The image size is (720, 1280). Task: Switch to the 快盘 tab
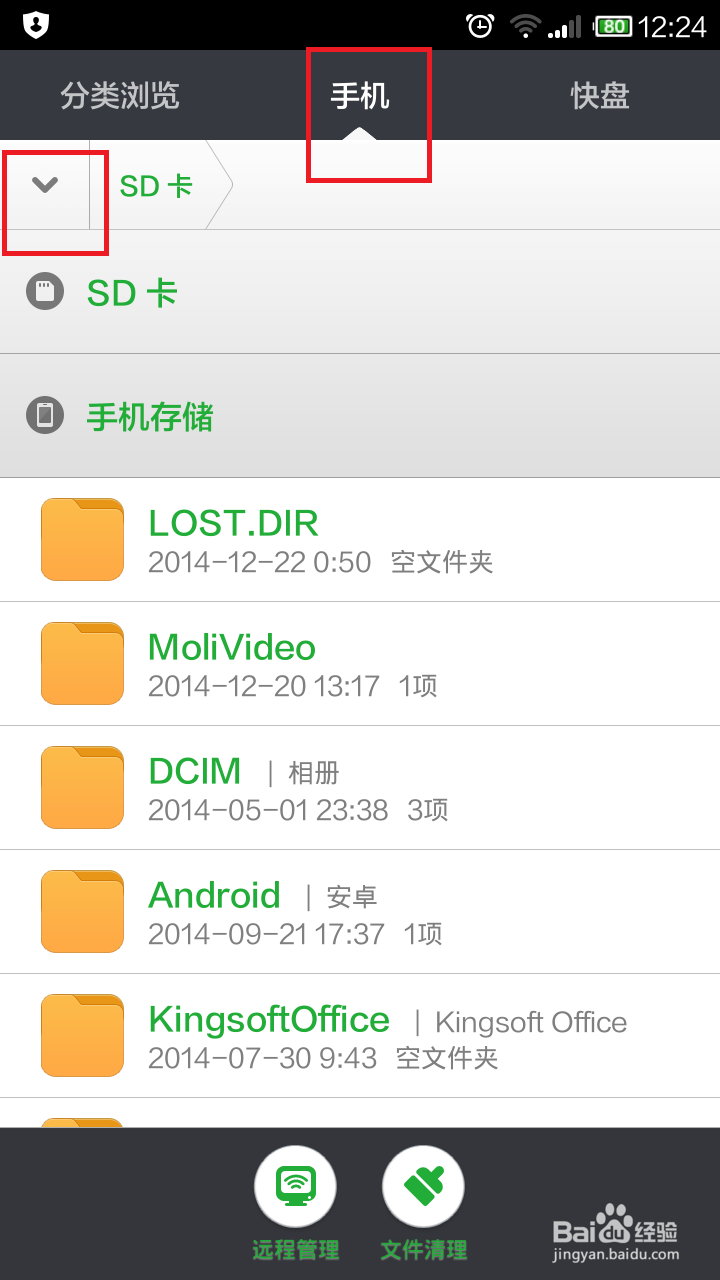tap(599, 95)
